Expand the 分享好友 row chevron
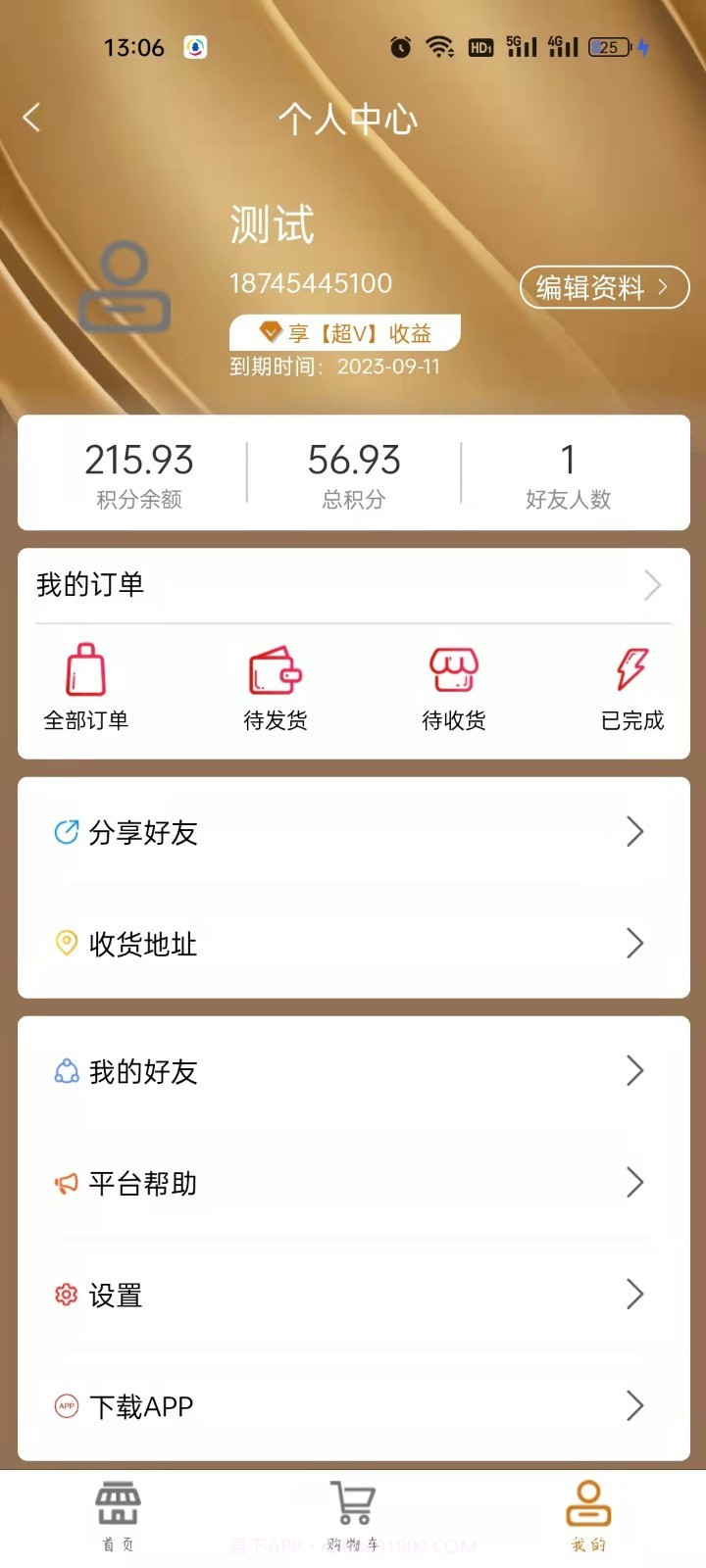706x1568 pixels. 634,832
